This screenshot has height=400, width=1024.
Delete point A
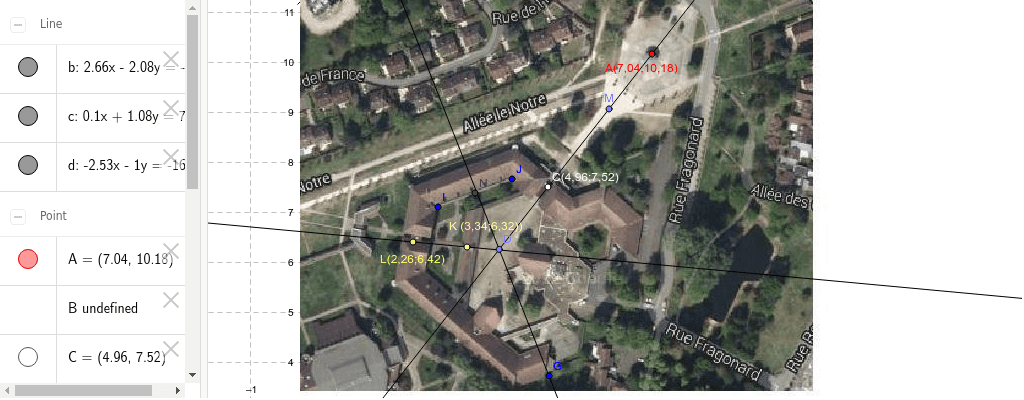click(x=171, y=251)
